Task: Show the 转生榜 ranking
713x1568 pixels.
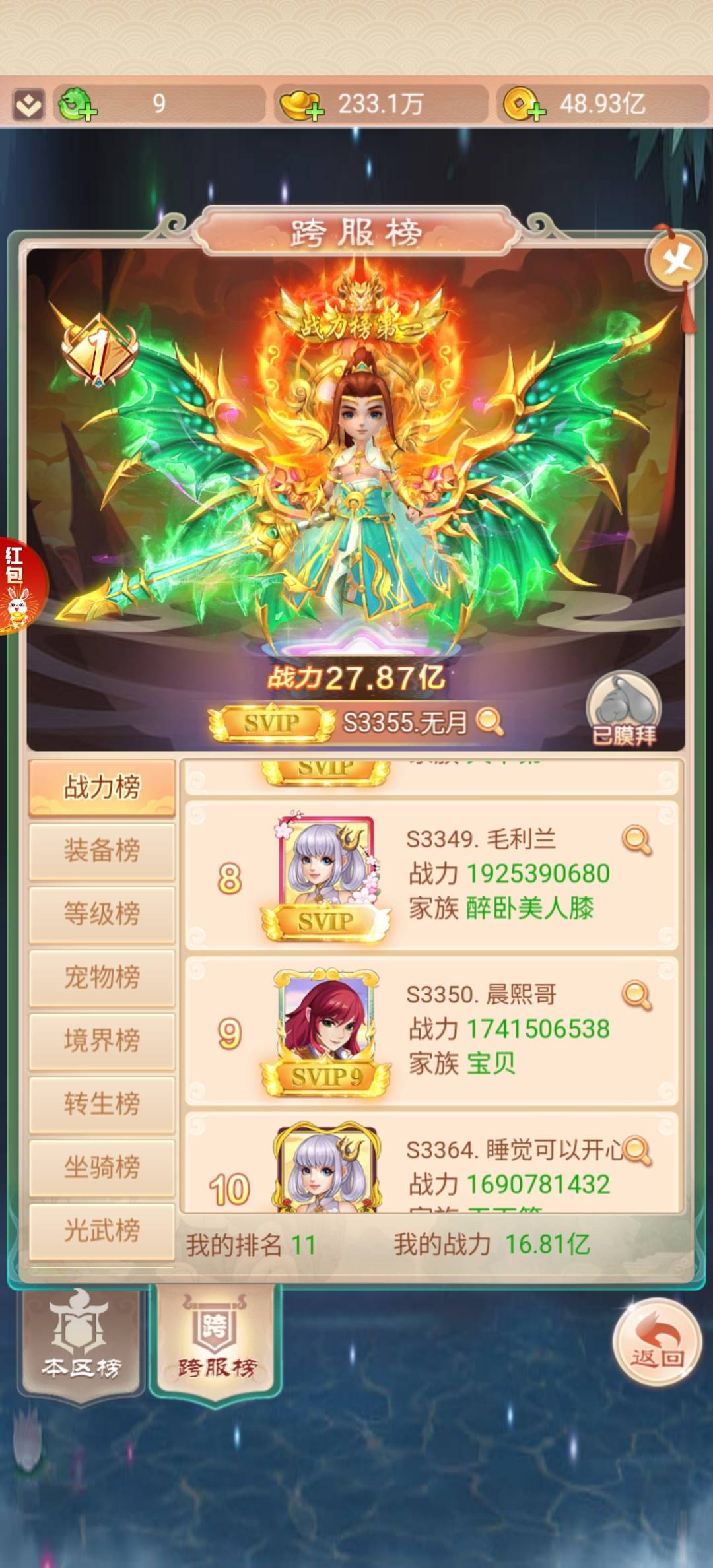Action: pos(102,1104)
